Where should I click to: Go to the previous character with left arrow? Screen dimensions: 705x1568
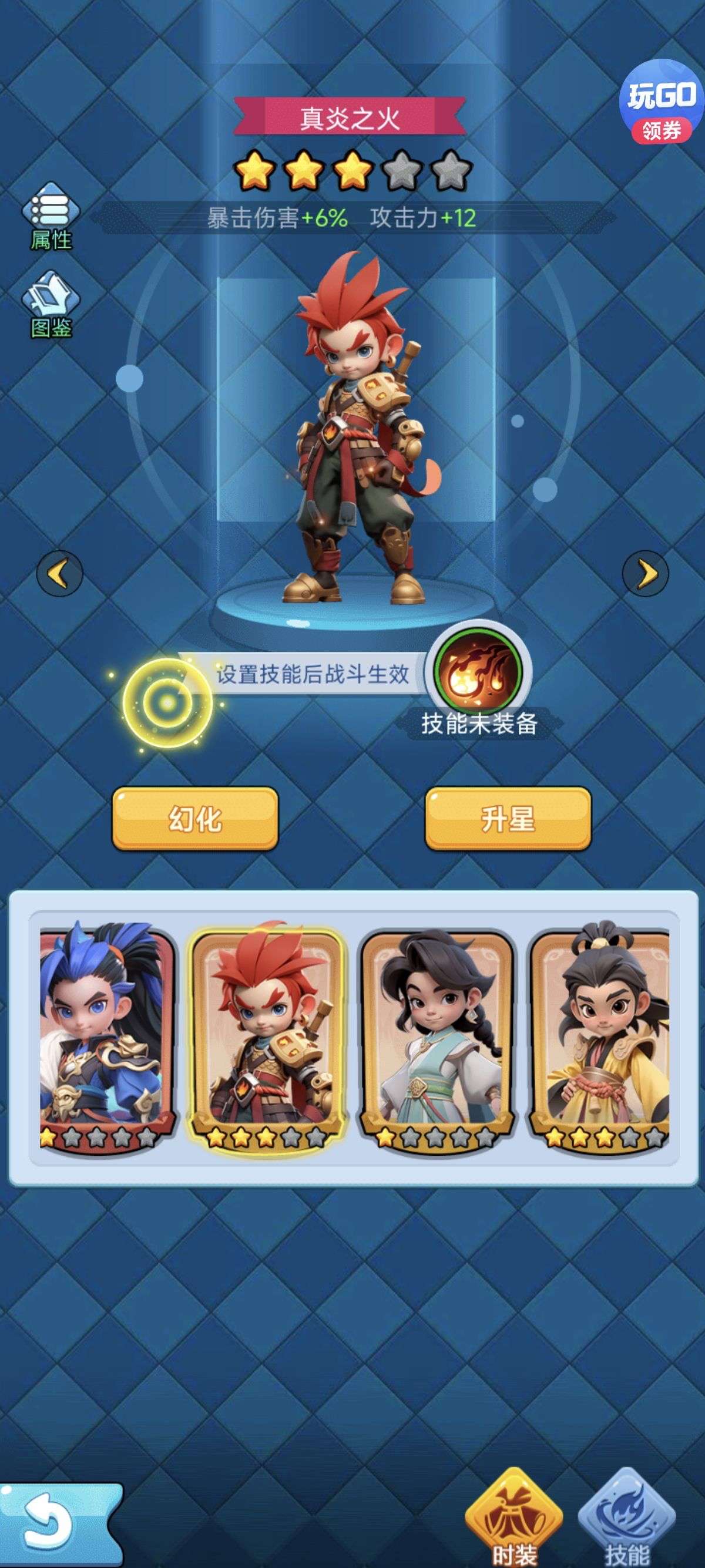59,573
